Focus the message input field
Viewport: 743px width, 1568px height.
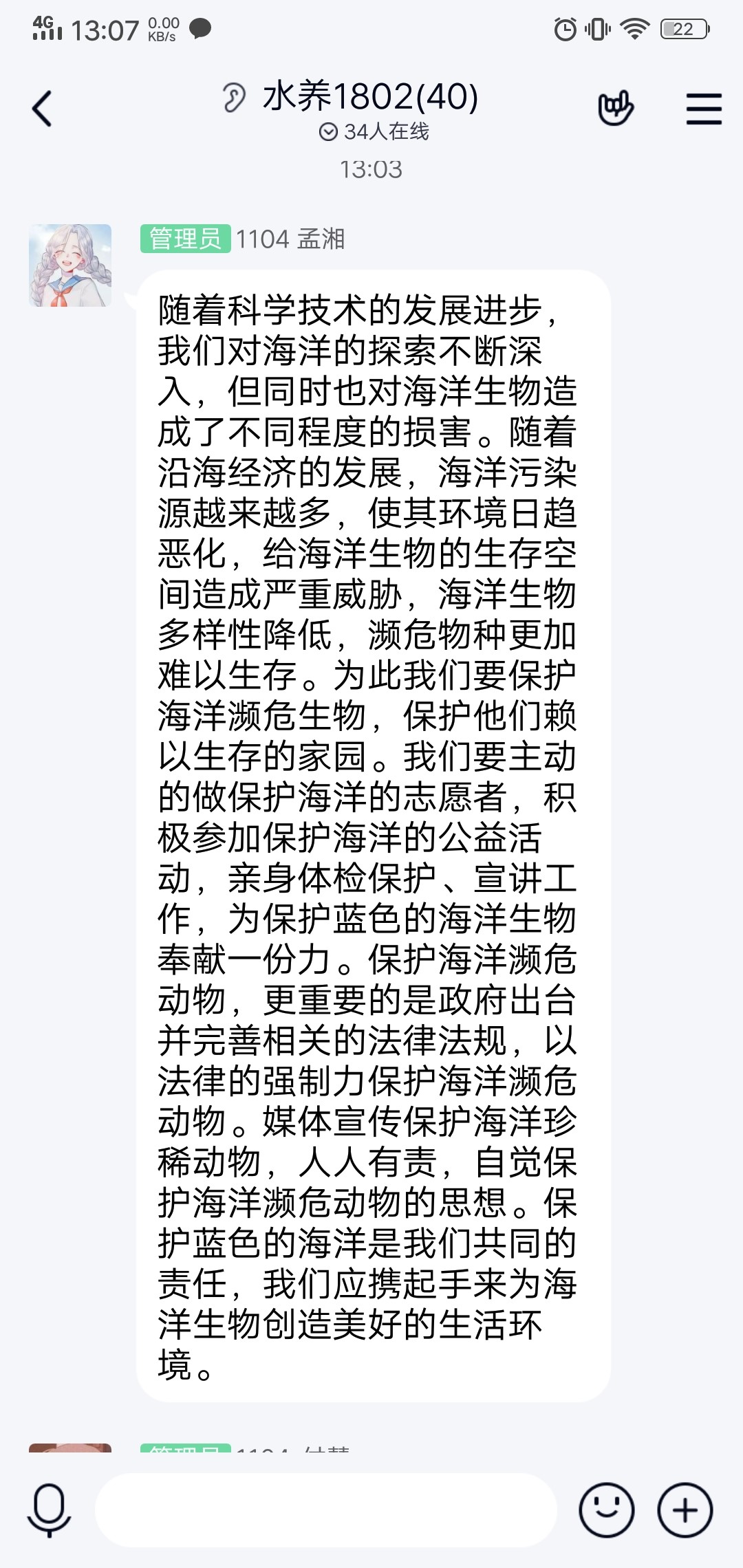[325, 1510]
